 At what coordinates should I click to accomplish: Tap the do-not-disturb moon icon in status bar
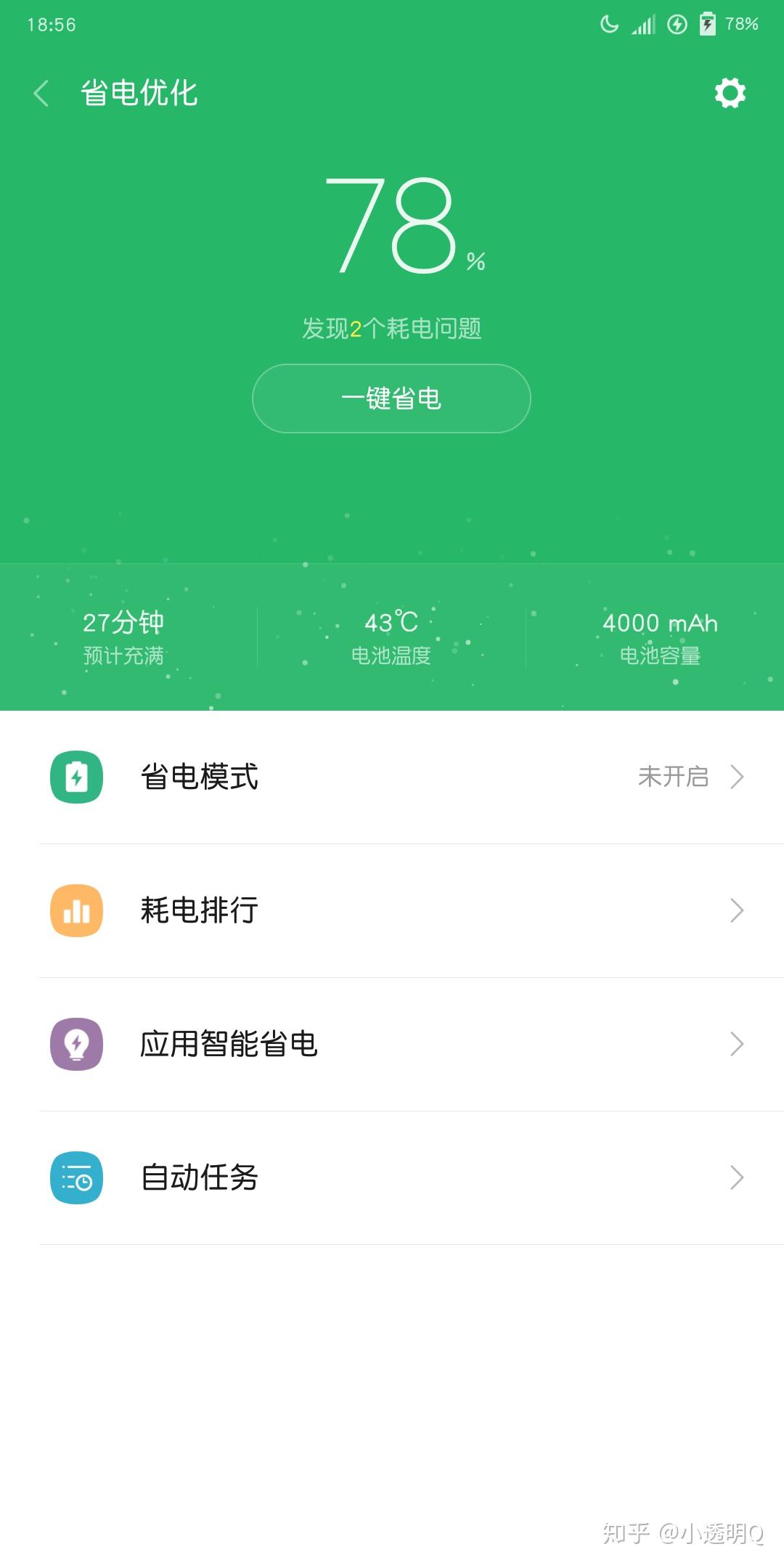(x=608, y=23)
